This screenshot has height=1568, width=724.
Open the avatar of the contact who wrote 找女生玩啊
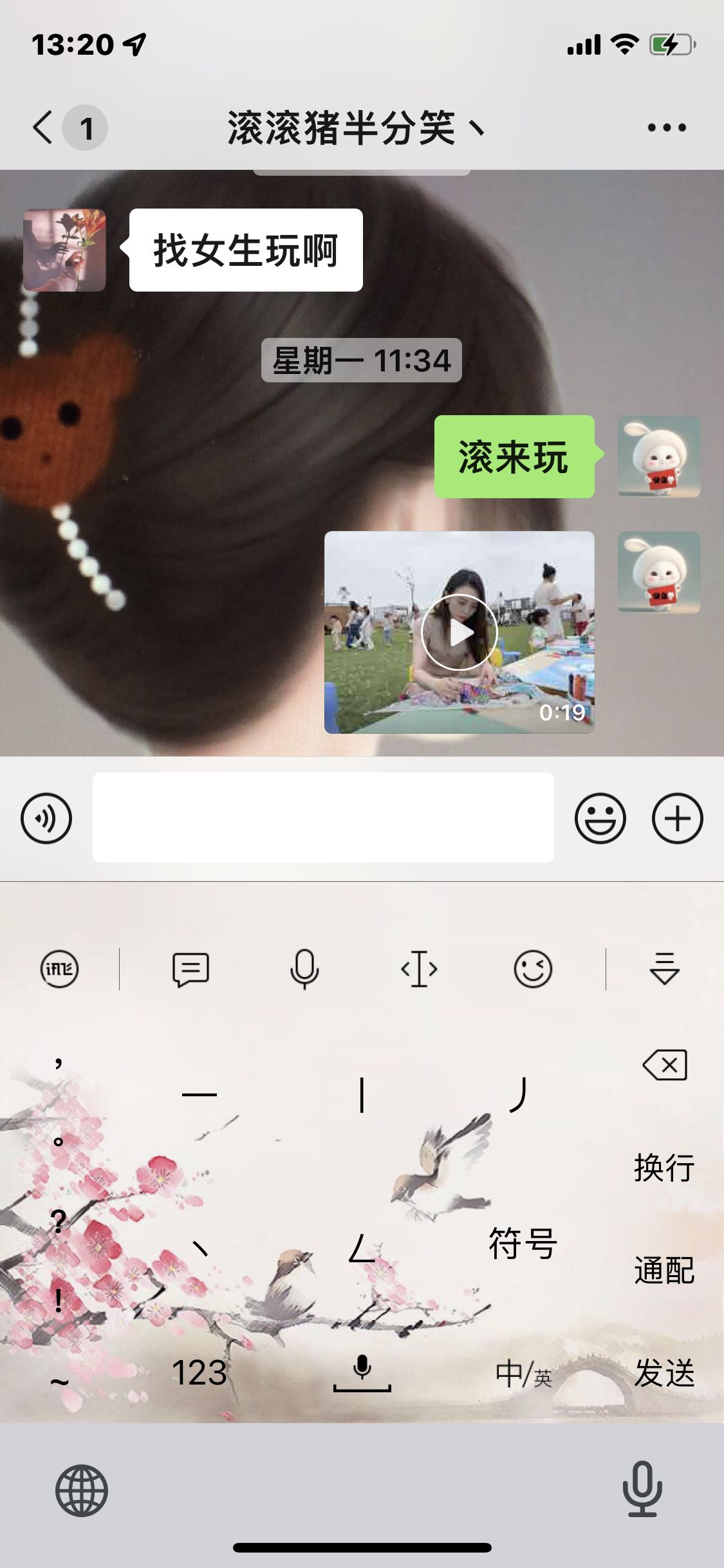(x=64, y=250)
